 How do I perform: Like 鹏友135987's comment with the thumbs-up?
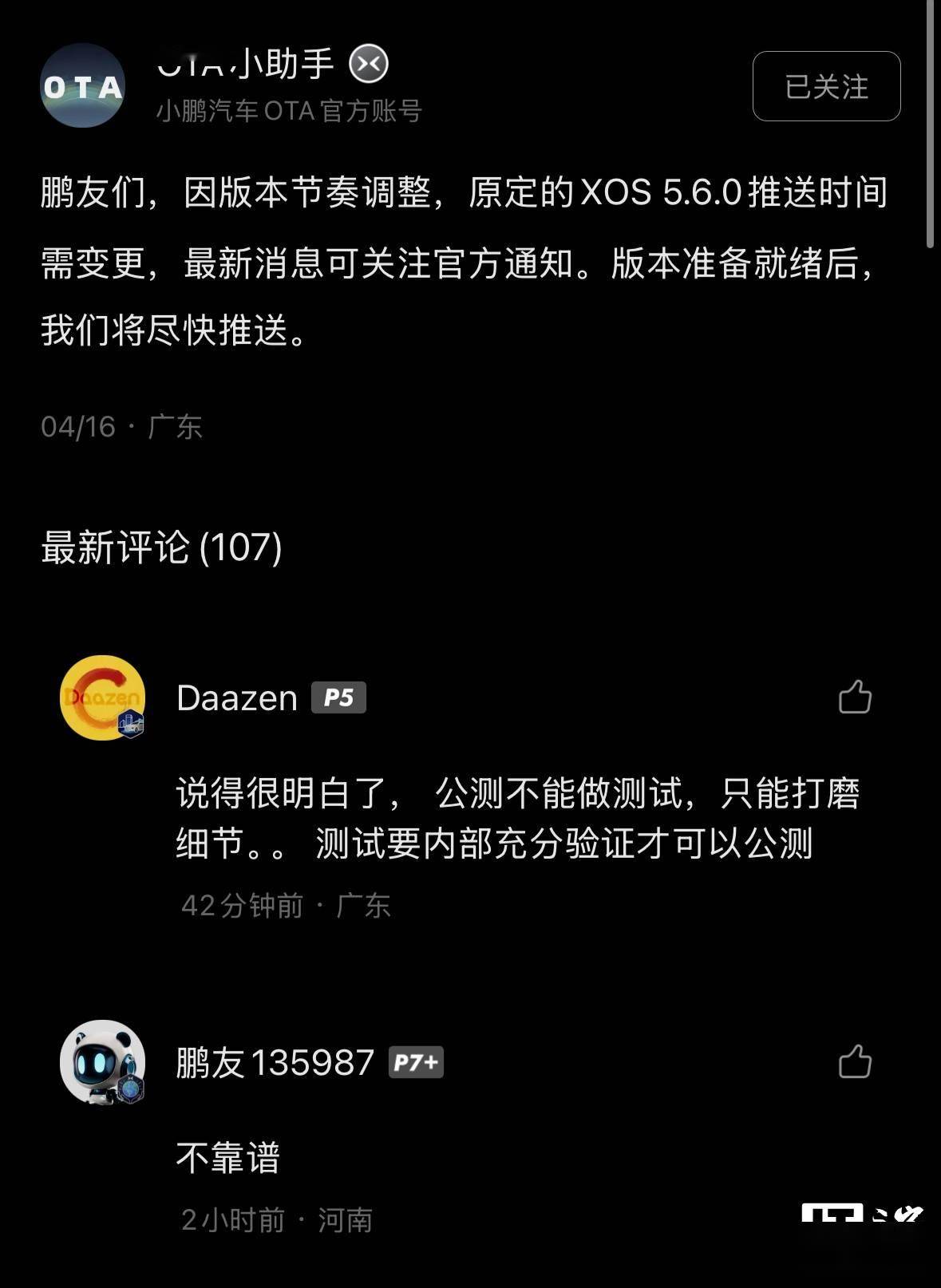[x=855, y=1061]
